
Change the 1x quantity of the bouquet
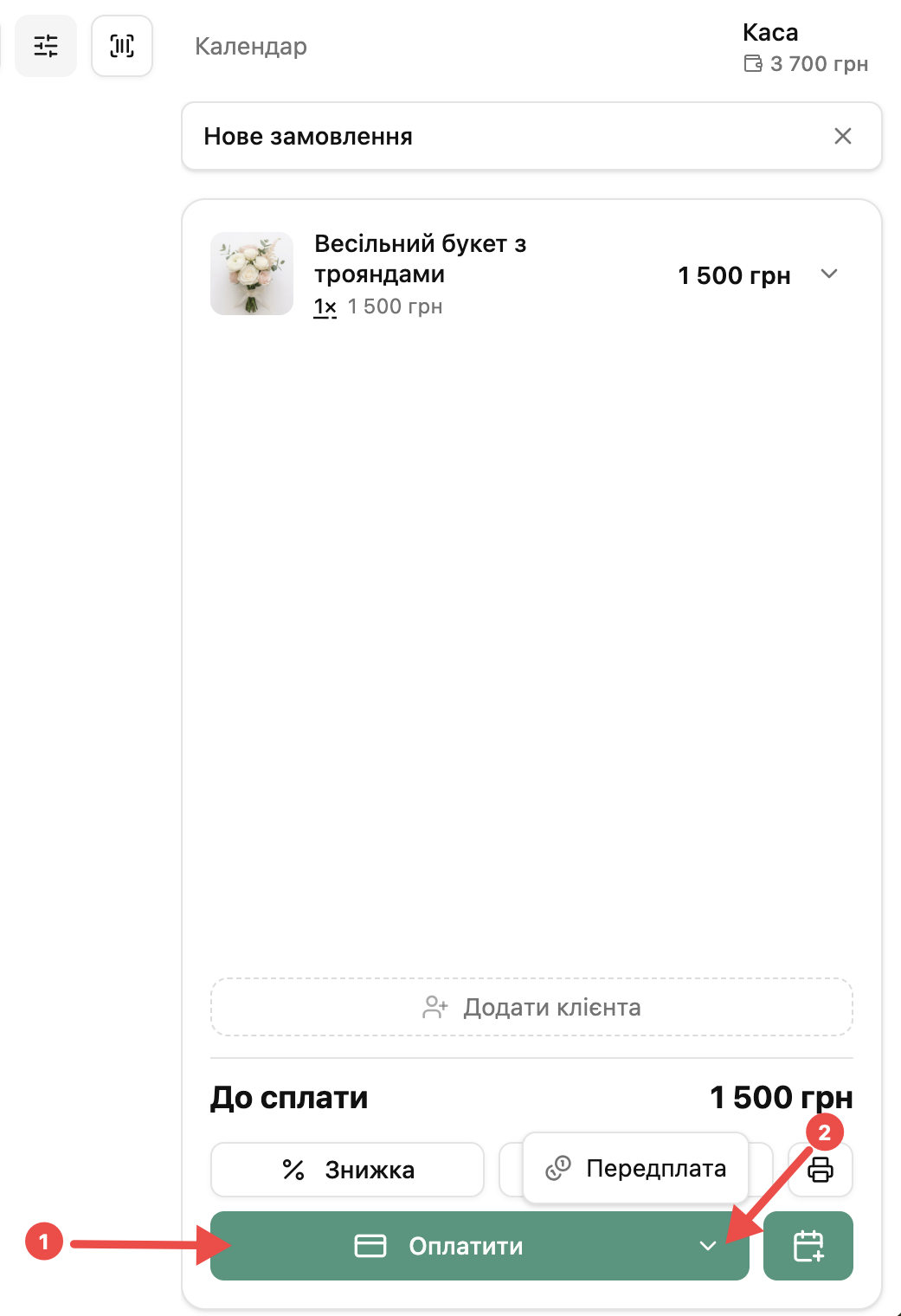pos(325,307)
